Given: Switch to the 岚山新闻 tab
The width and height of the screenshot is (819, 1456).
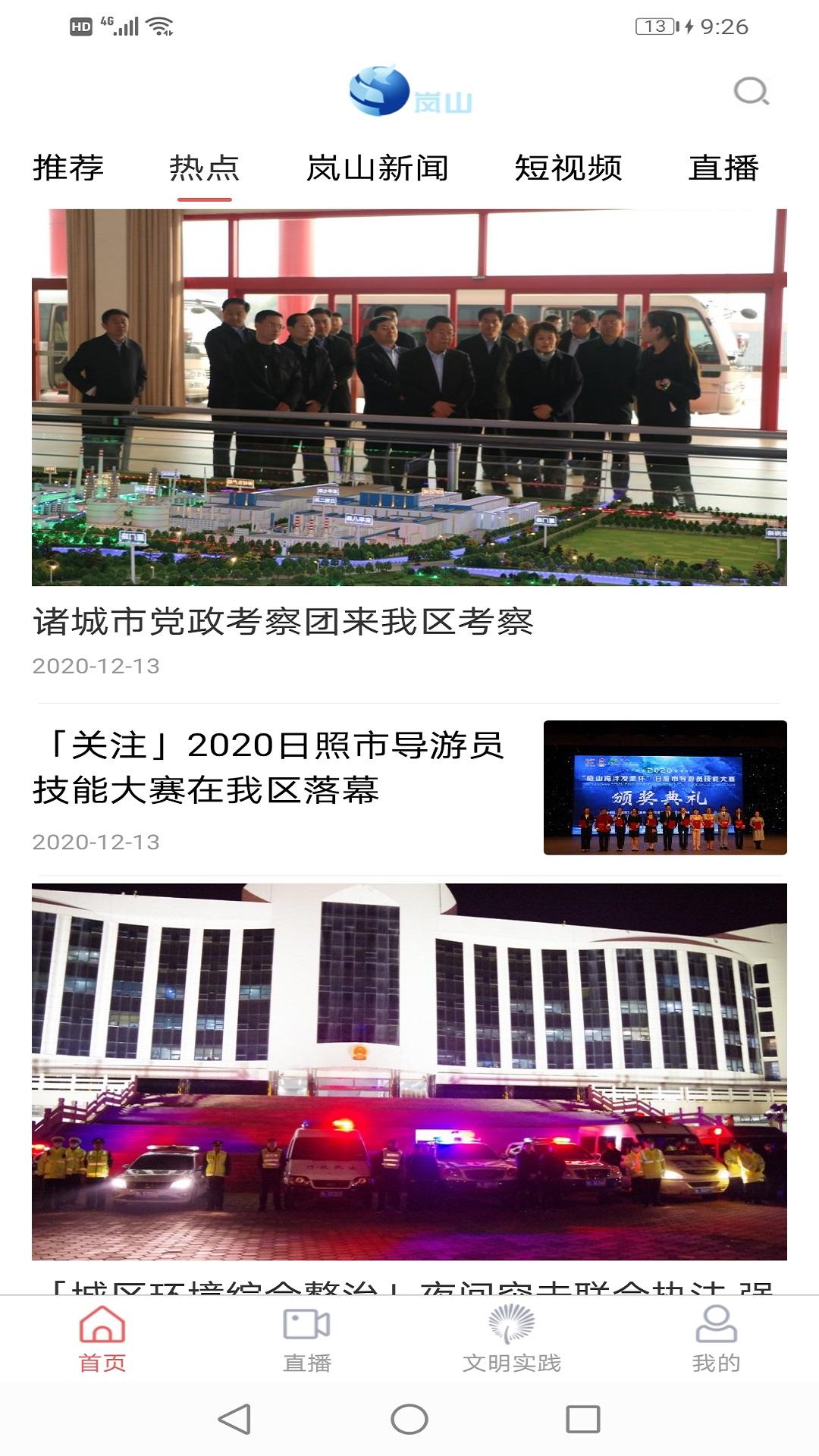Looking at the screenshot, I should pyautogui.click(x=377, y=168).
